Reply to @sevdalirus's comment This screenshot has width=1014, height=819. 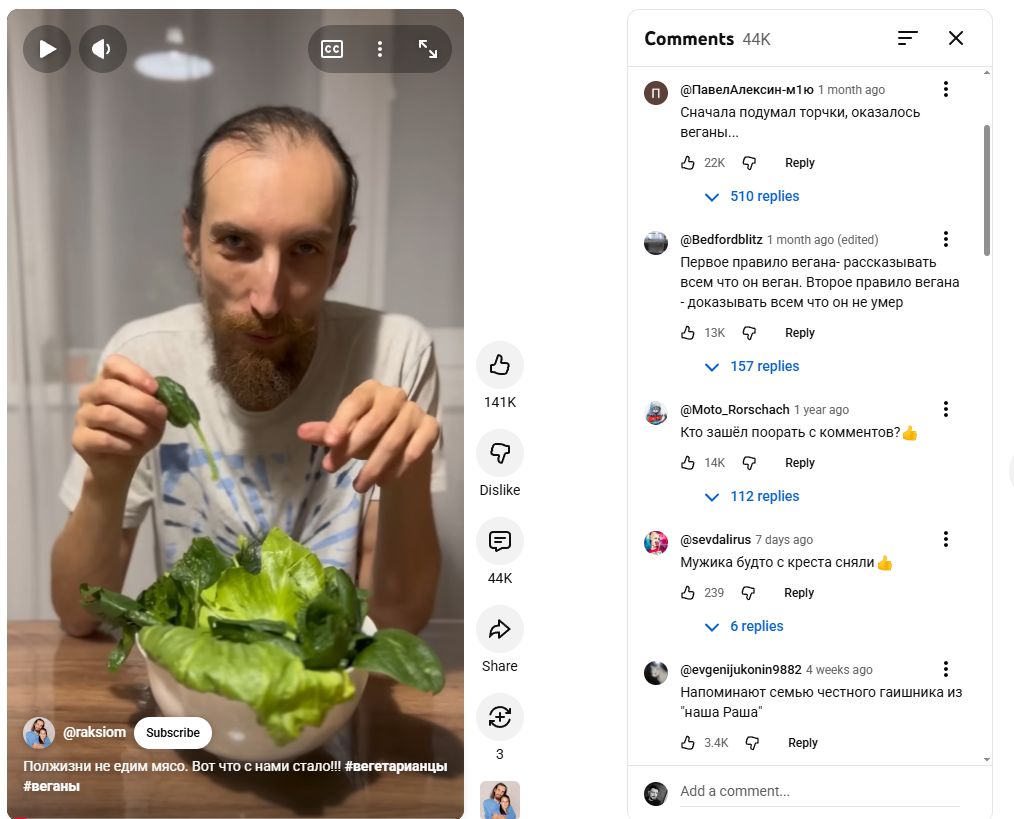click(x=798, y=593)
